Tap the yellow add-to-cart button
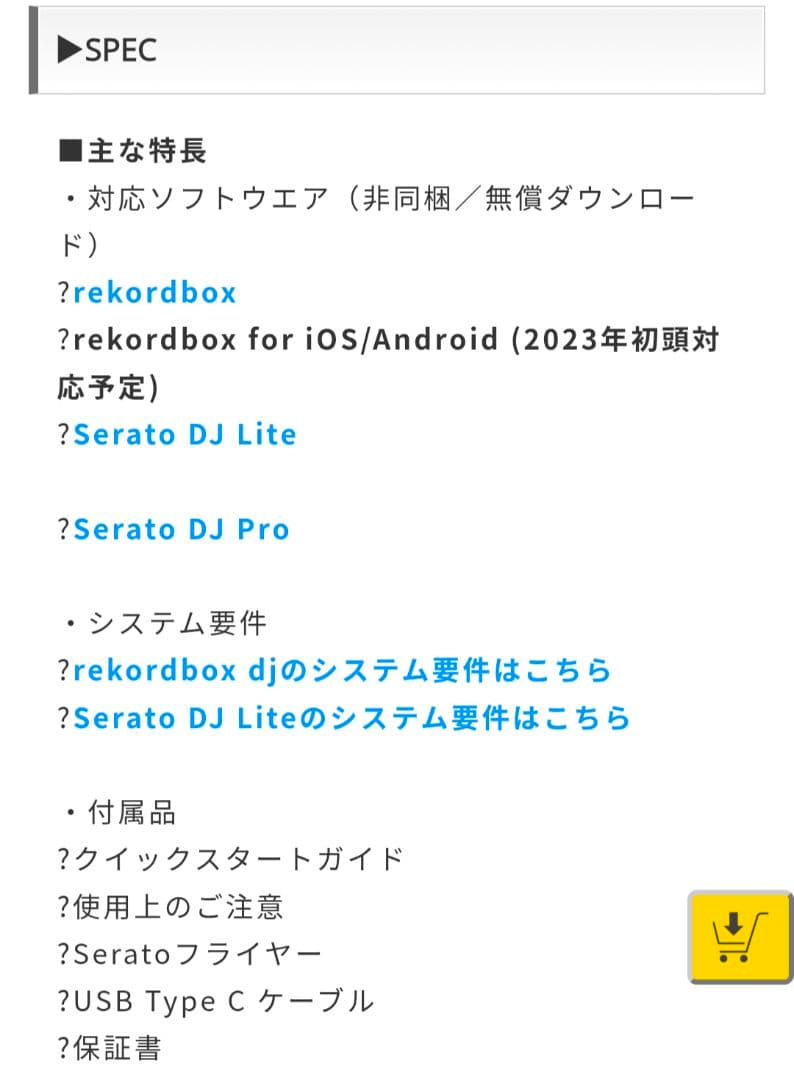This screenshot has height=1080, width=794. pos(739,936)
